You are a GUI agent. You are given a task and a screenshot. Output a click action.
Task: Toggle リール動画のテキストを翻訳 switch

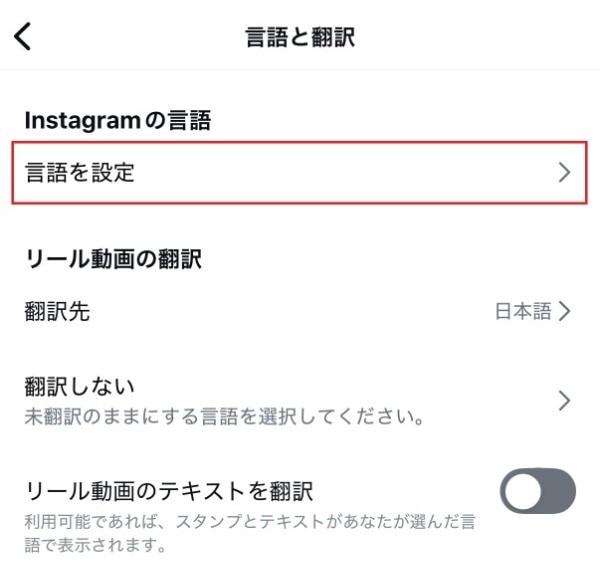click(537, 493)
